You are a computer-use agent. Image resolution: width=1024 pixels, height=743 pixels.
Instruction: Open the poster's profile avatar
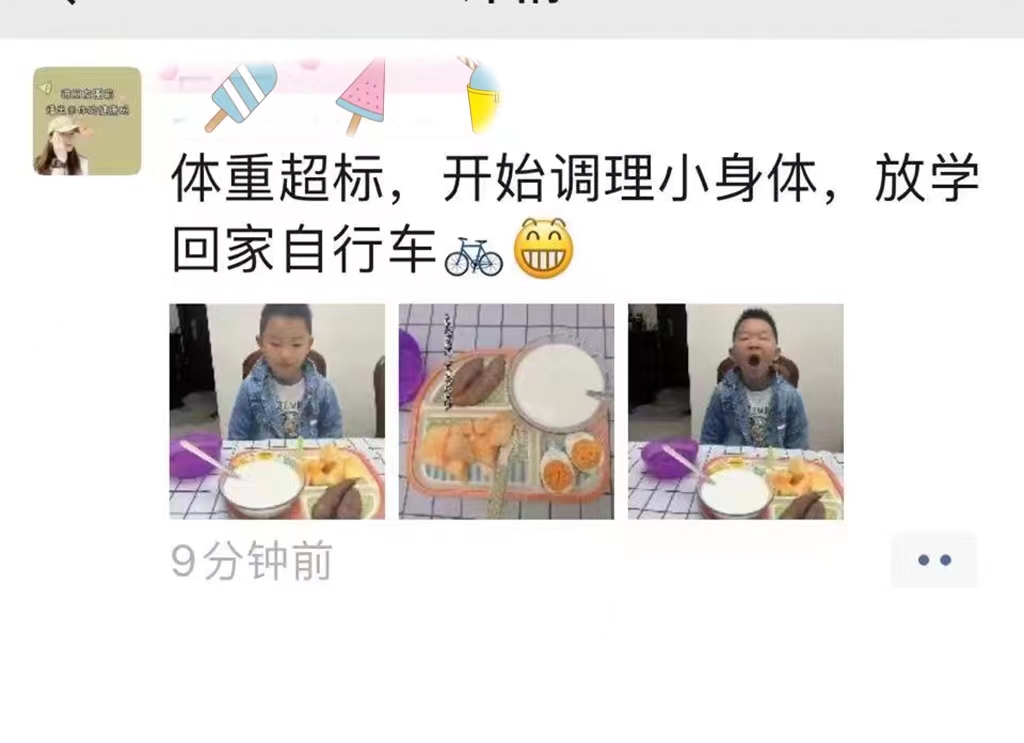(87, 121)
